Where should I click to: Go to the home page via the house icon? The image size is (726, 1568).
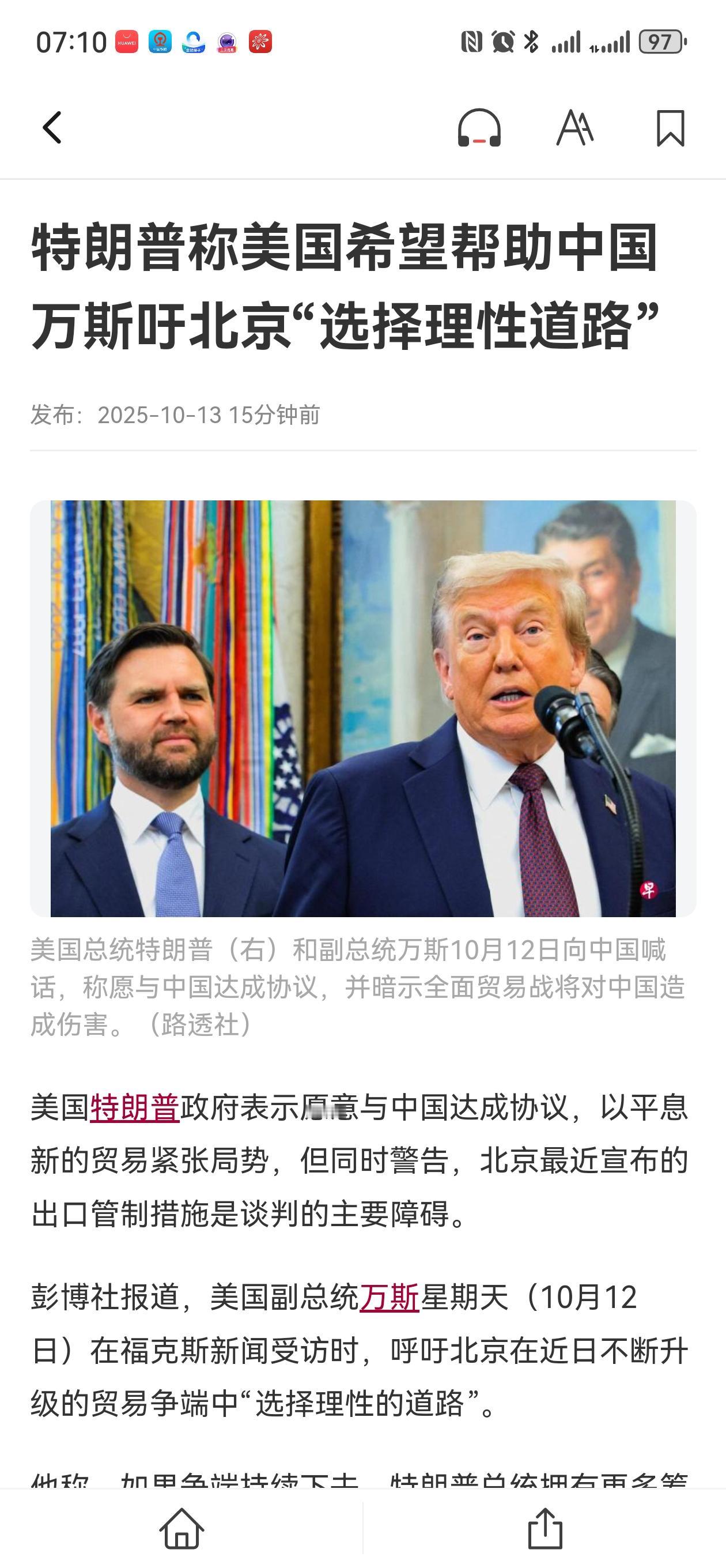(x=181, y=1528)
